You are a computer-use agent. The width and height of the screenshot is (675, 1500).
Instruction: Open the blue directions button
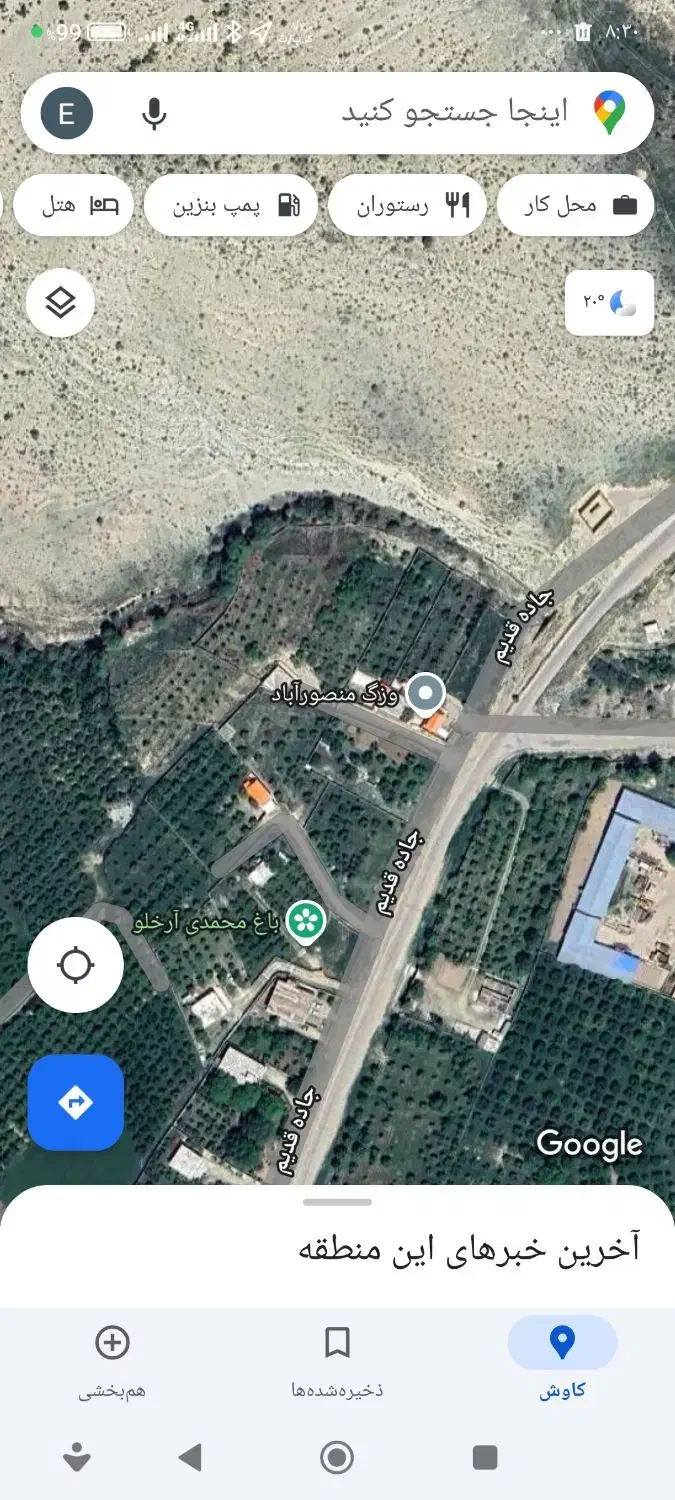[x=76, y=1102]
